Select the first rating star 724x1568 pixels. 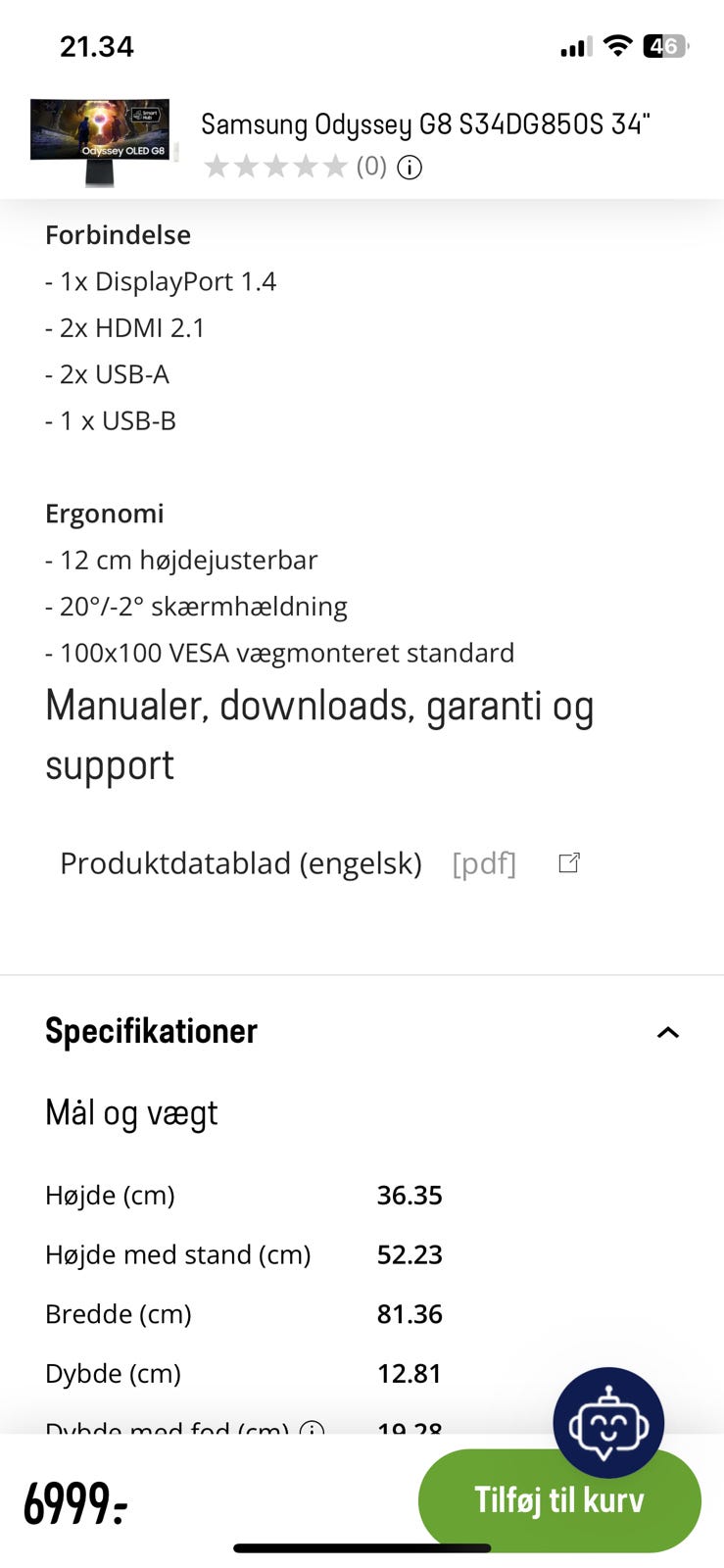pyautogui.click(x=217, y=167)
